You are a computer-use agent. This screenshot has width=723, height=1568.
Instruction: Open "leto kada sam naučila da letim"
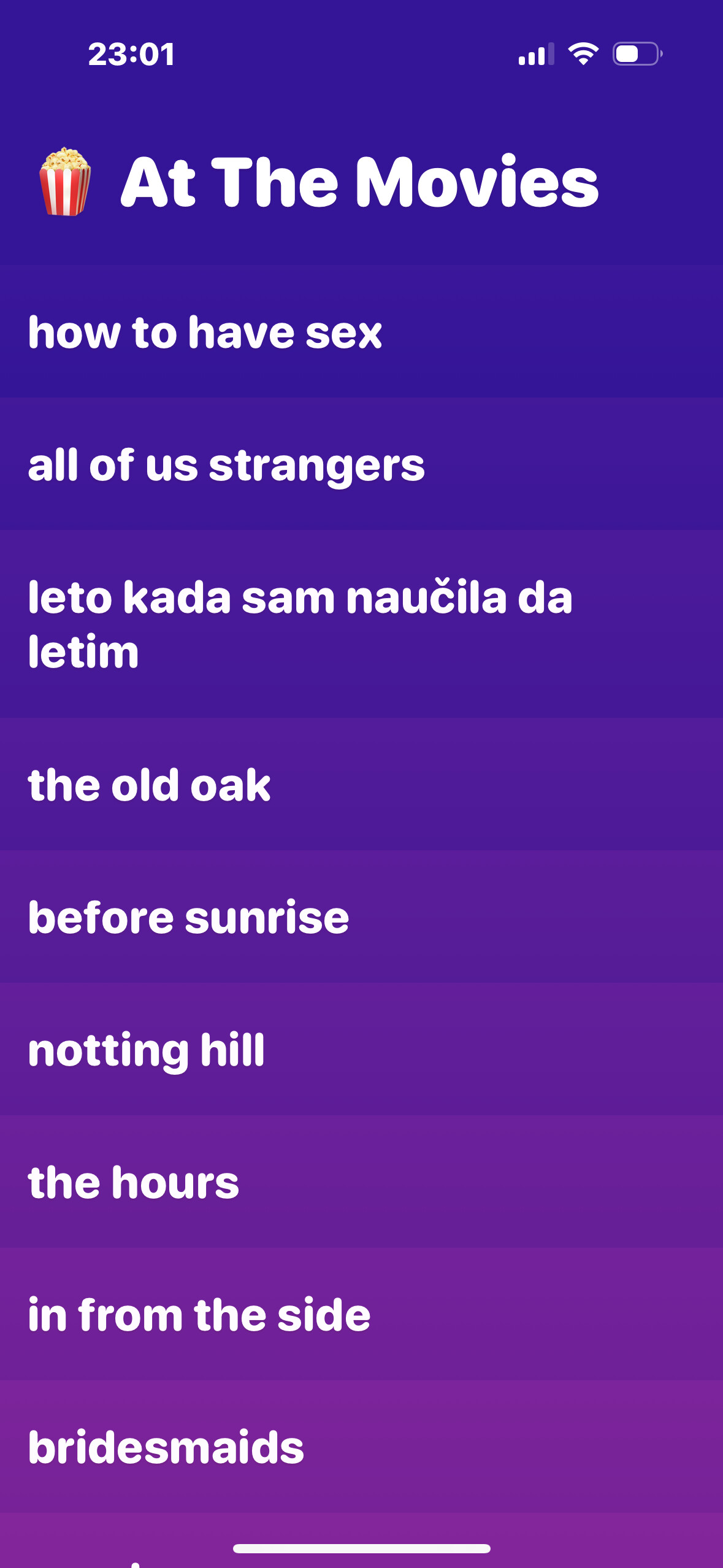pyautogui.click(x=361, y=624)
